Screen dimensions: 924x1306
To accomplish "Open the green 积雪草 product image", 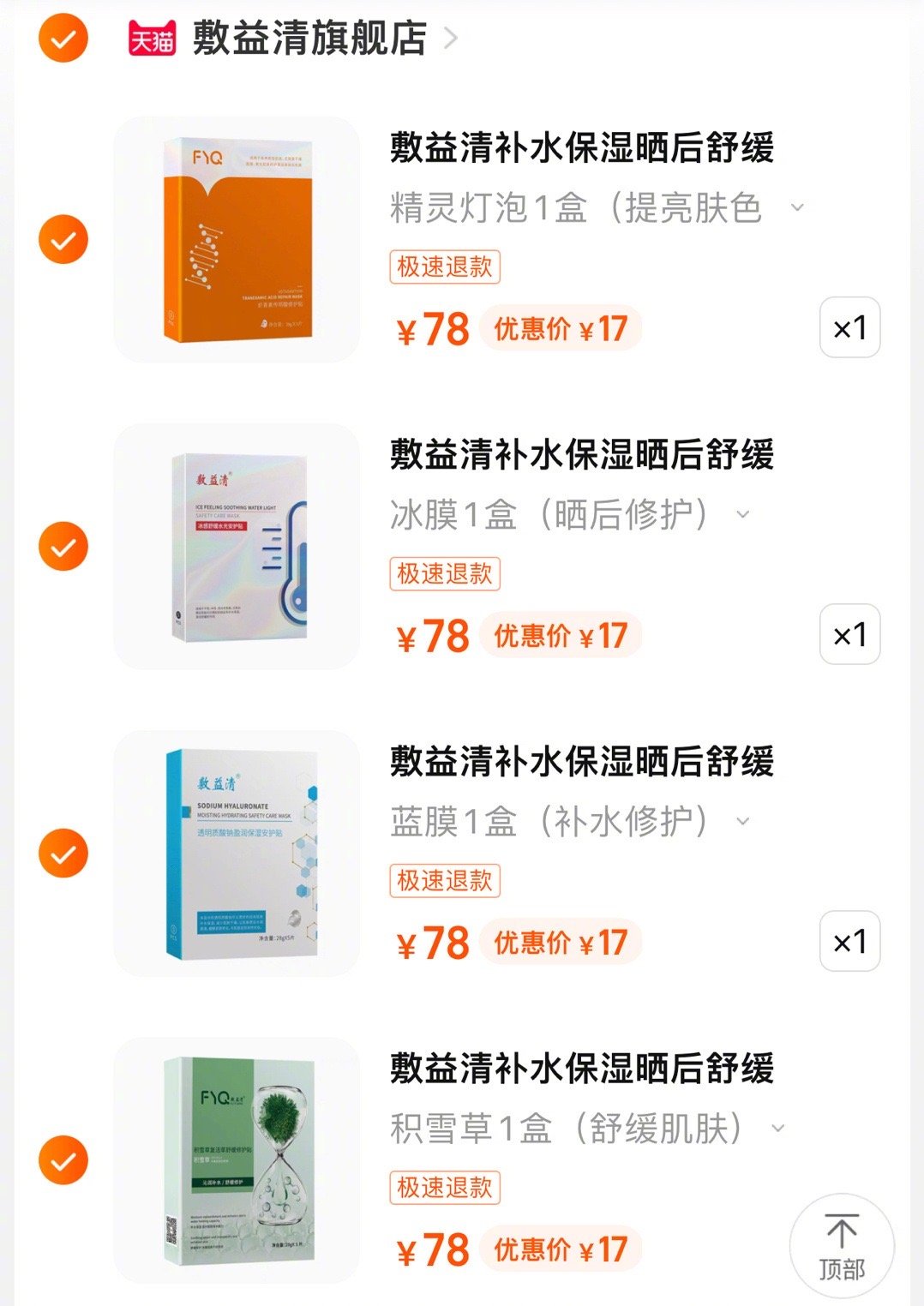I will coord(237,1160).
